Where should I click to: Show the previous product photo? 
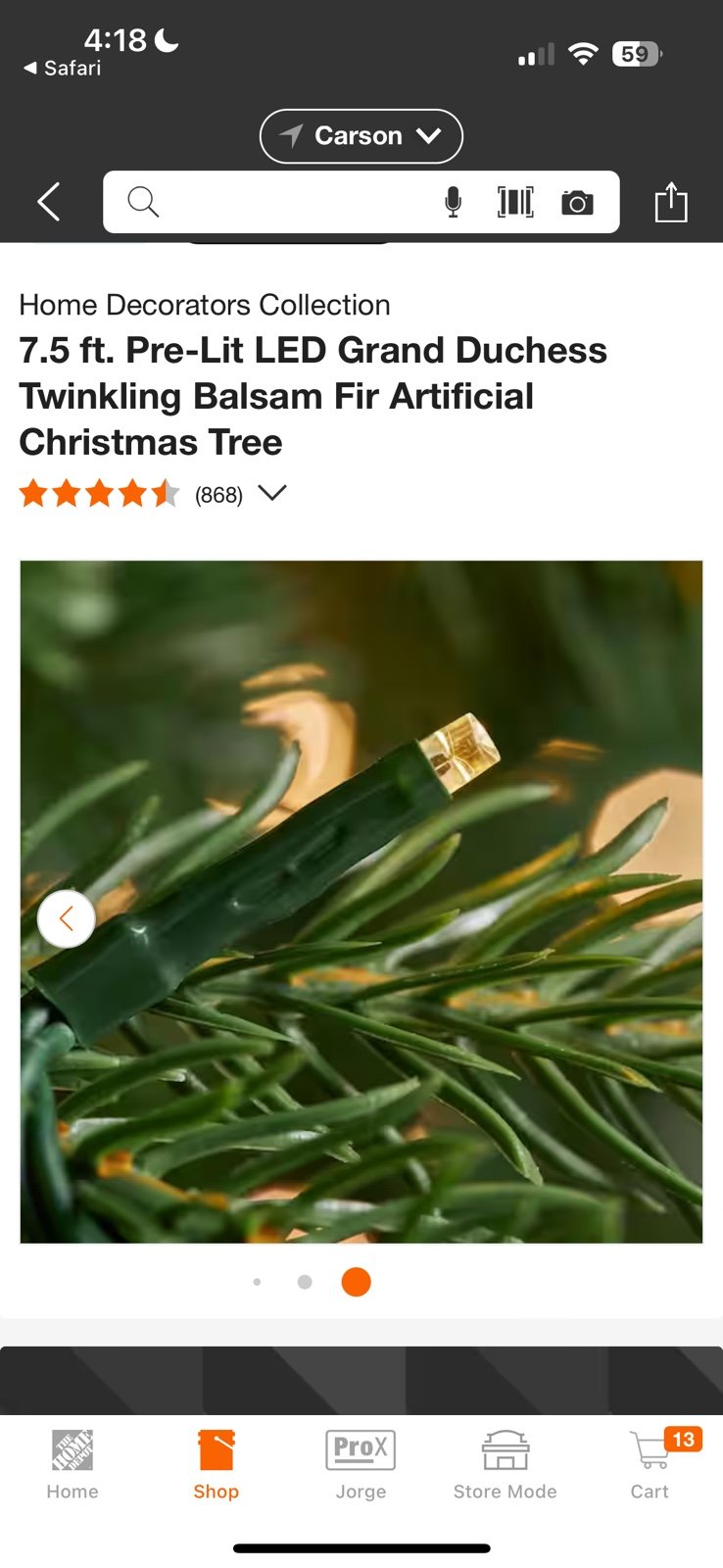tap(67, 918)
